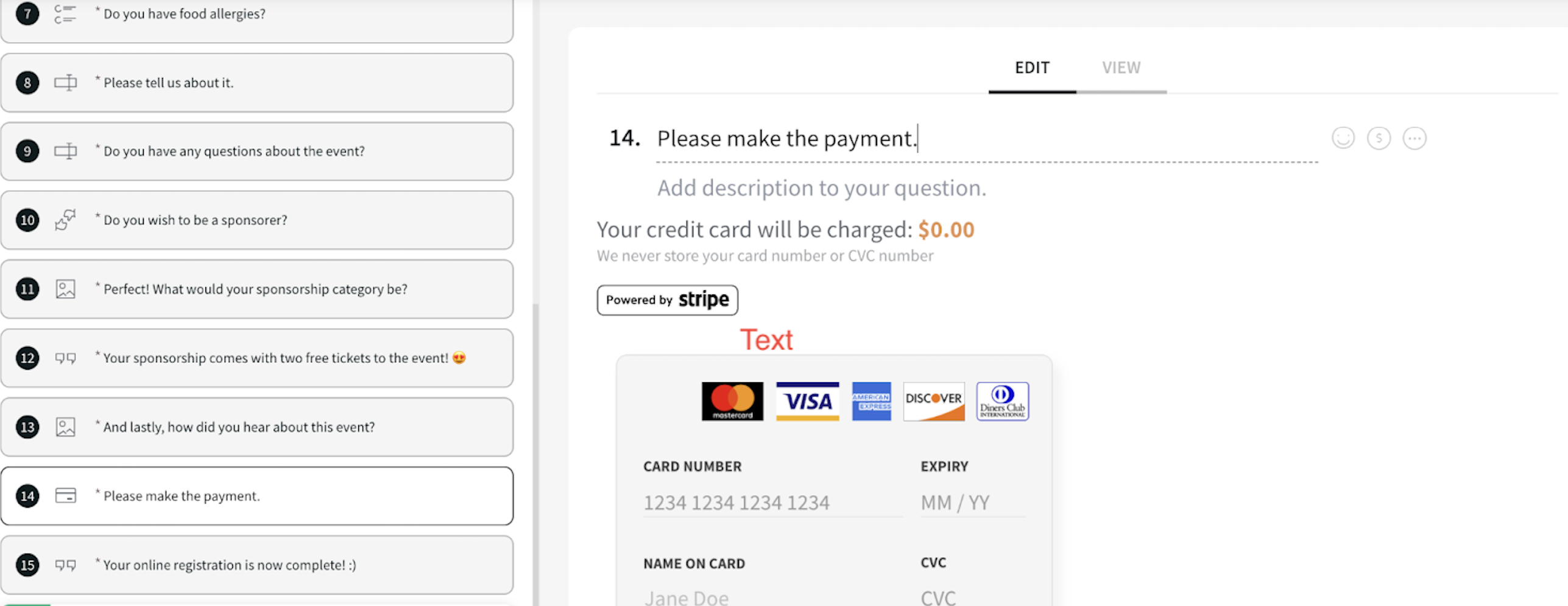Viewport: 1568px width, 606px height.
Task: Enter the name on card field
Action: tap(771, 596)
